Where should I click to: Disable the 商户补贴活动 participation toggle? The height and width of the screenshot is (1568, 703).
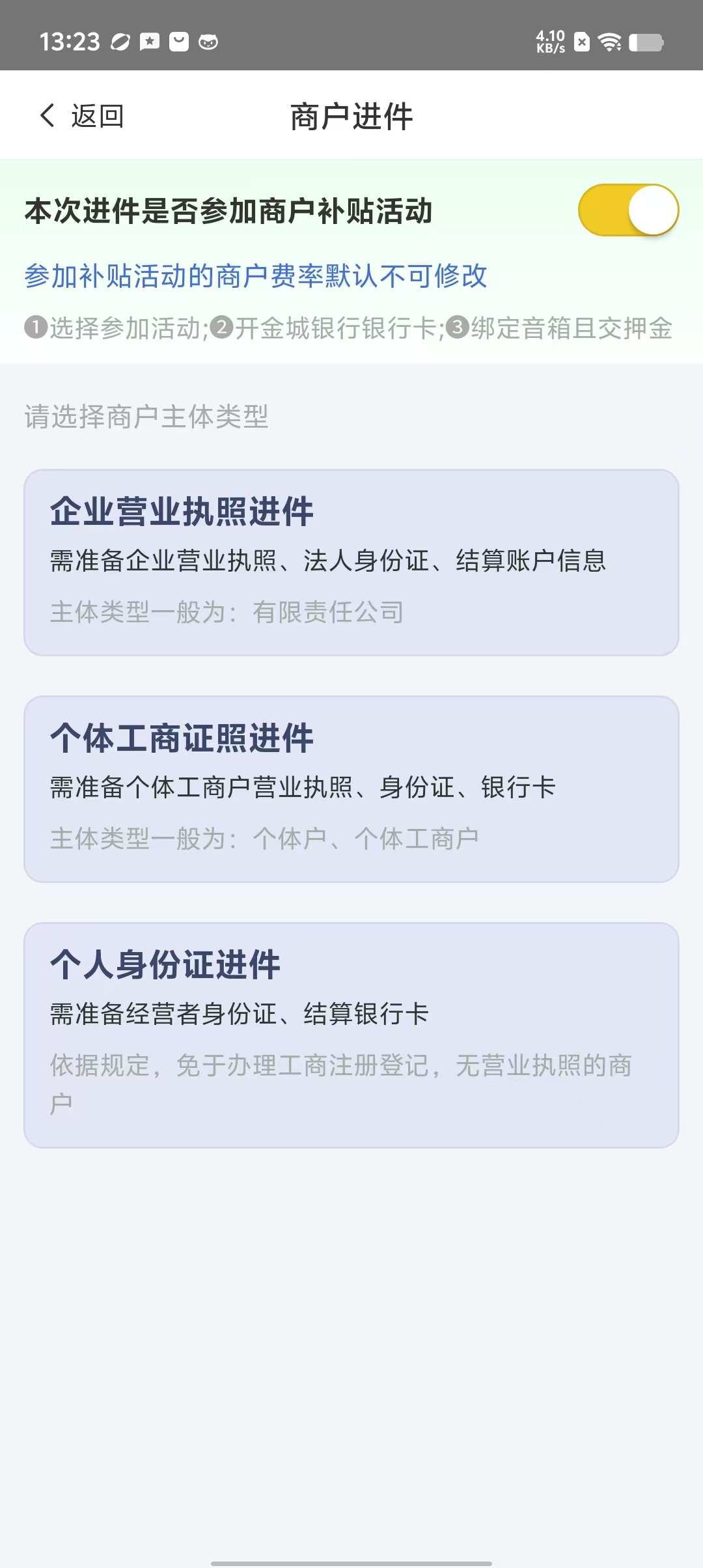[x=630, y=210]
